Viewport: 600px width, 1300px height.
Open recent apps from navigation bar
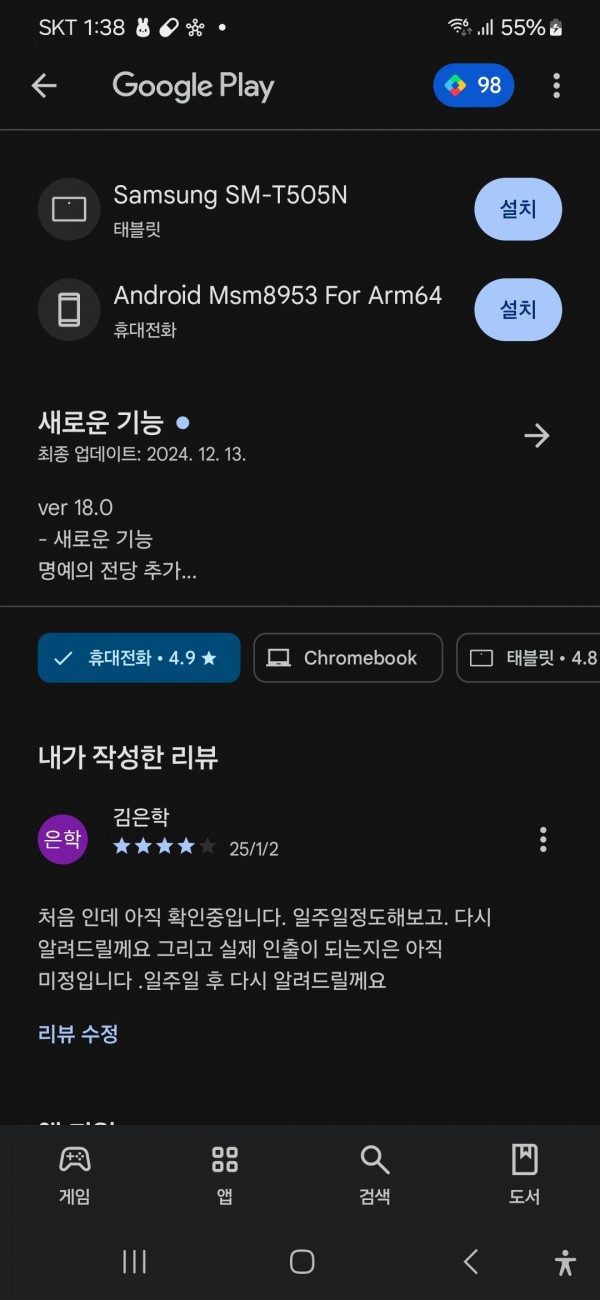pos(135,1262)
